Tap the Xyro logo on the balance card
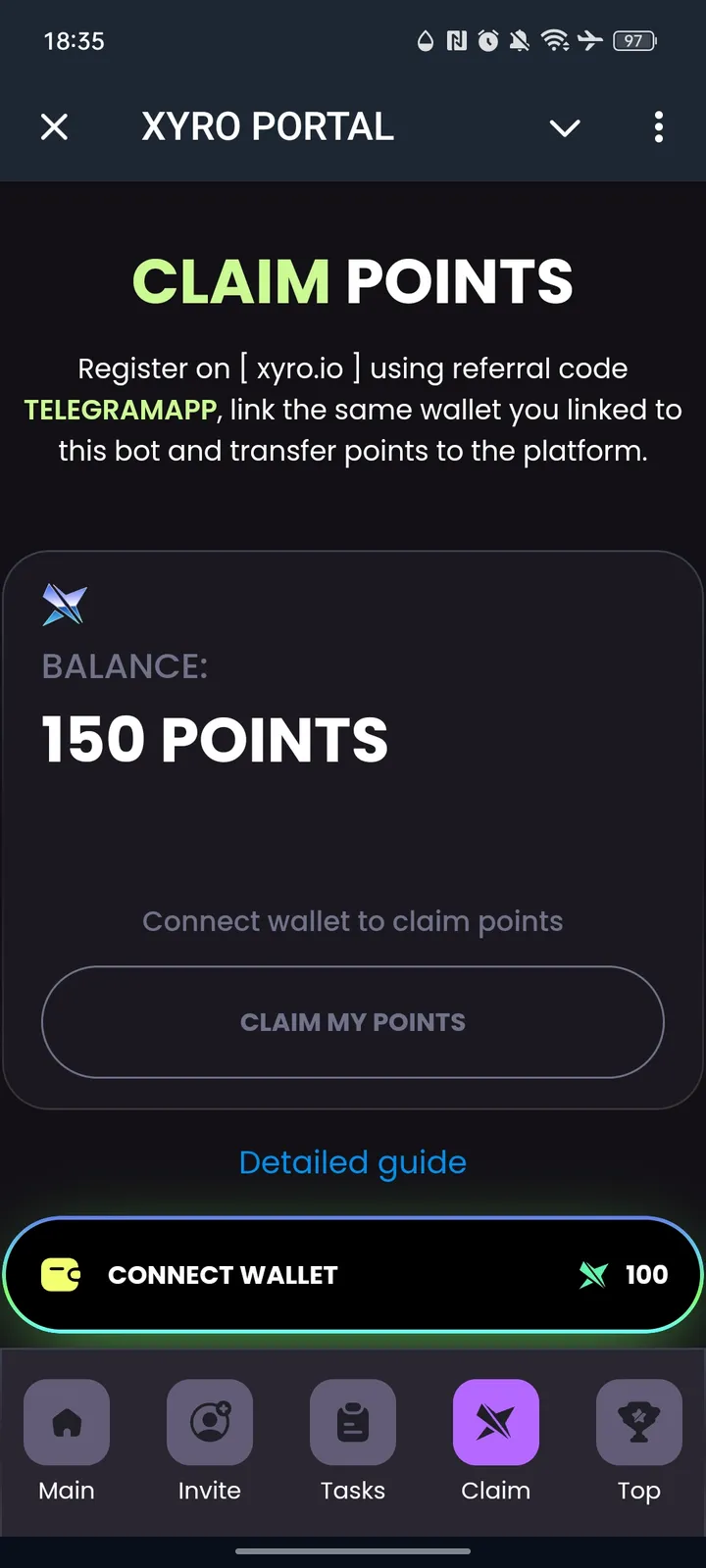Viewport: 706px width, 1568px height. pyautogui.click(x=65, y=603)
